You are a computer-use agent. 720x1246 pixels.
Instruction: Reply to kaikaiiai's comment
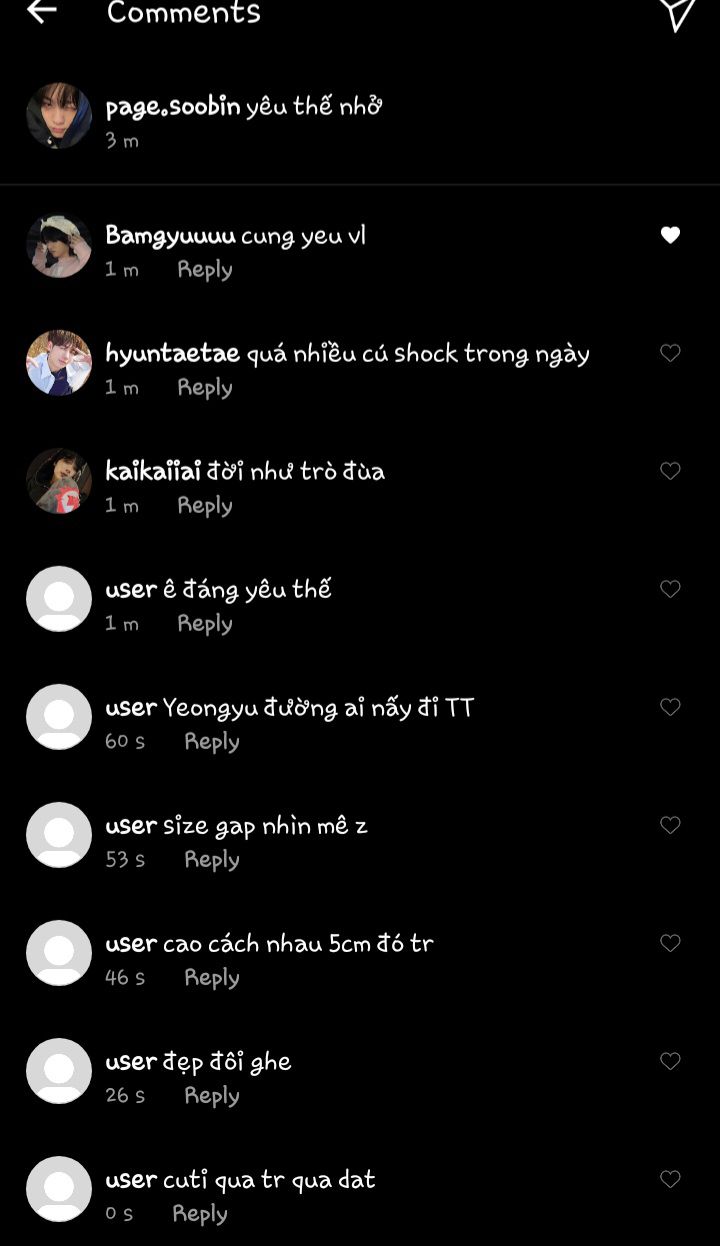tap(205, 505)
